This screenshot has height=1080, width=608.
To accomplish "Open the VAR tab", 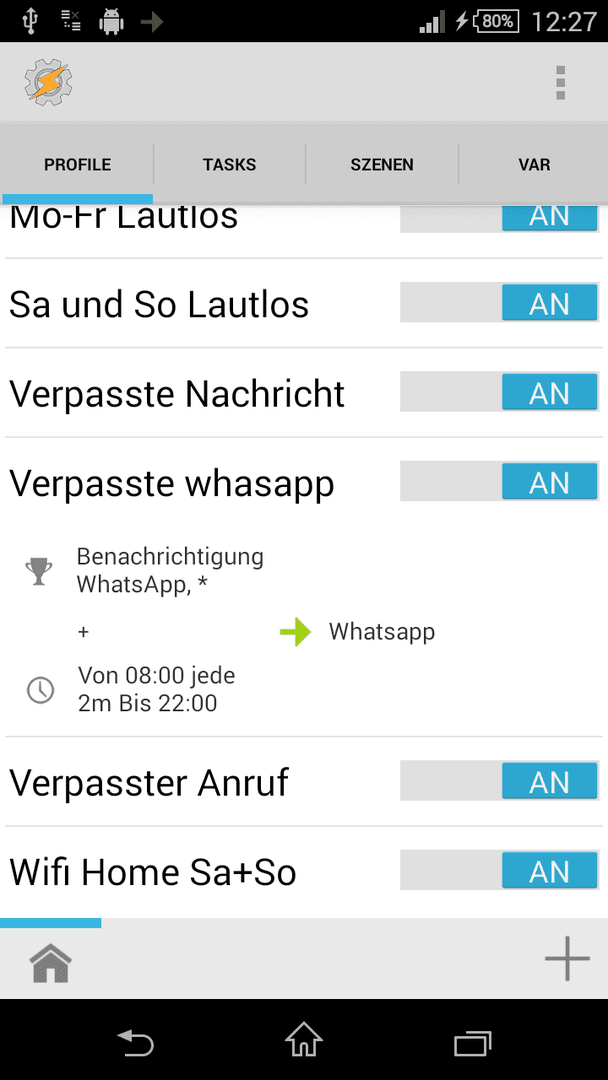I will [x=534, y=165].
